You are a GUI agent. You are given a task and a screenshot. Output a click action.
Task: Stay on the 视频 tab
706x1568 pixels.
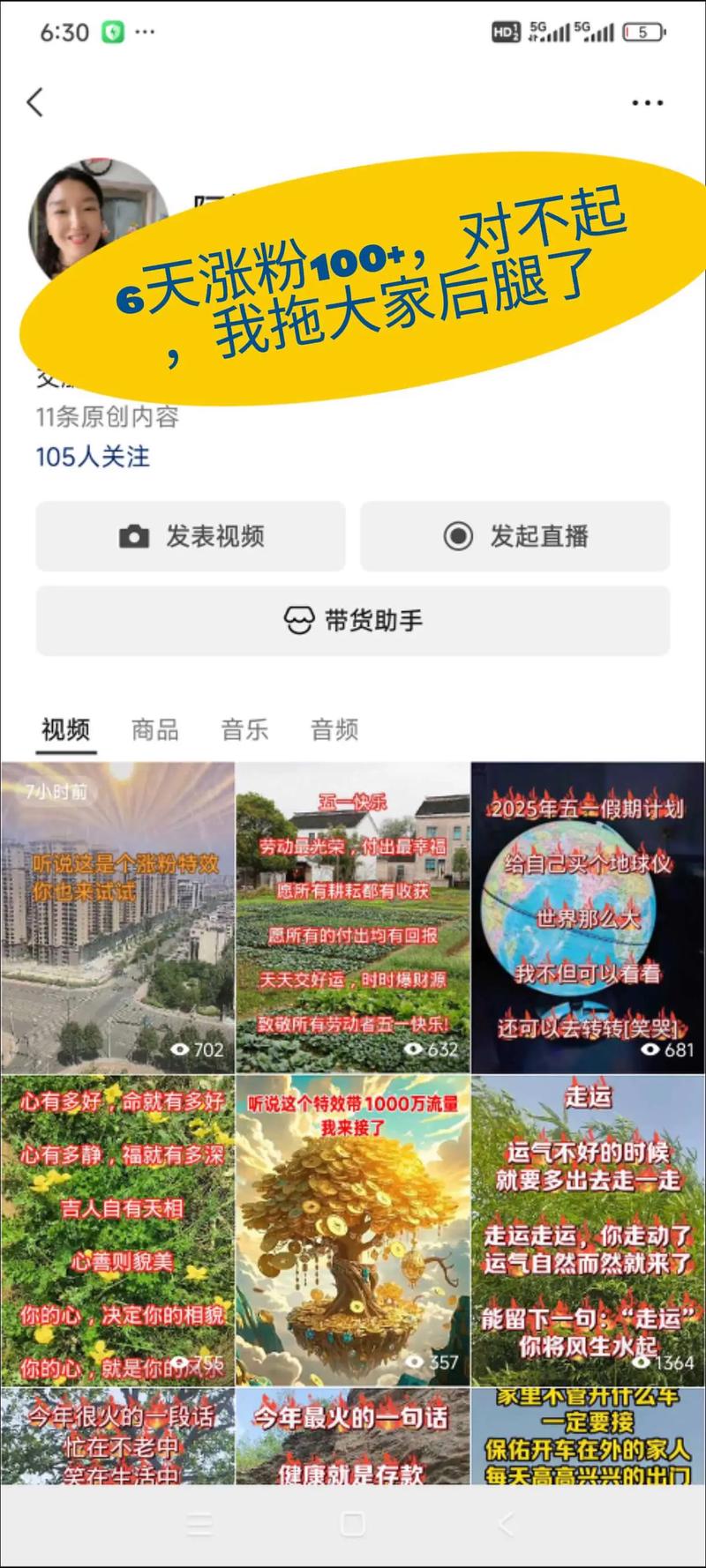point(64,729)
